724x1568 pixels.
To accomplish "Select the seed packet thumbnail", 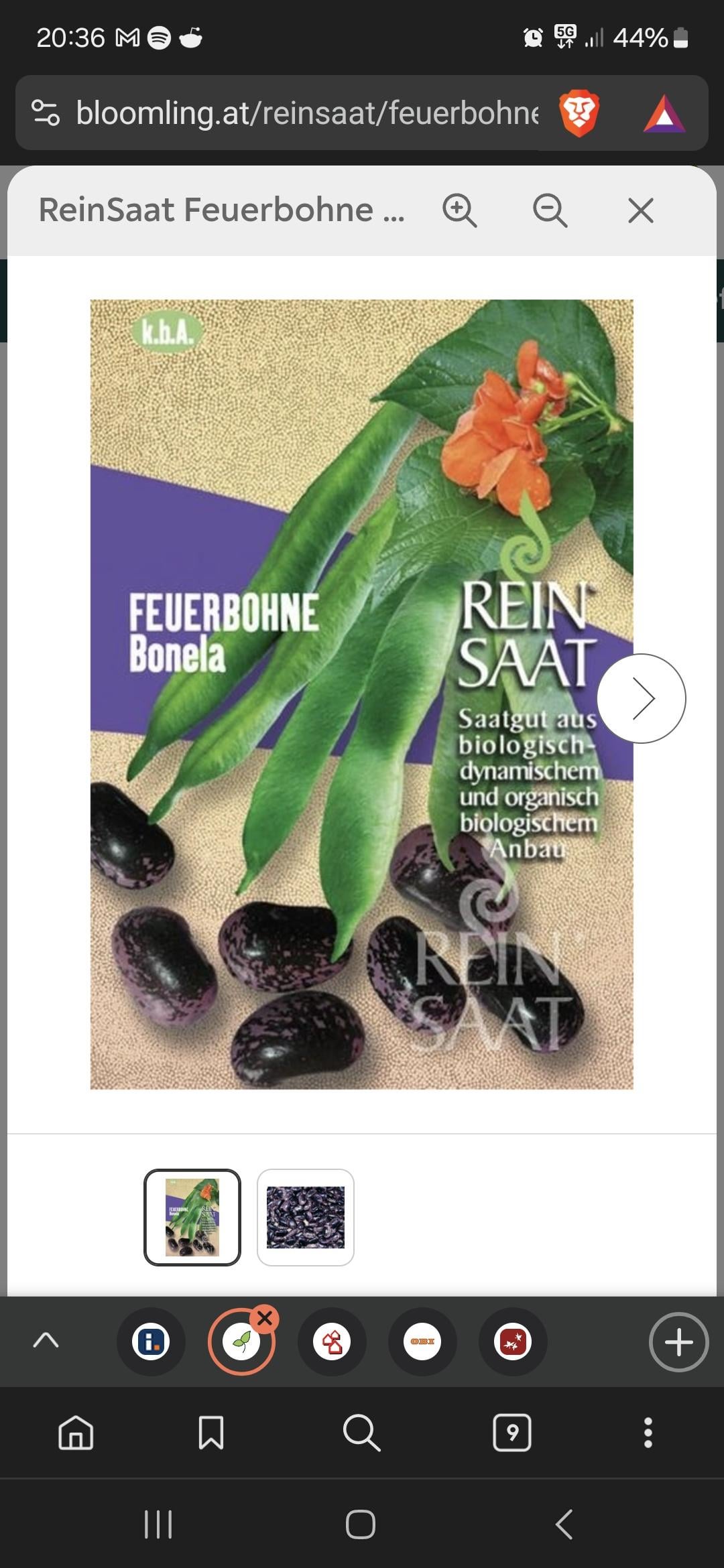I will point(192,1218).
